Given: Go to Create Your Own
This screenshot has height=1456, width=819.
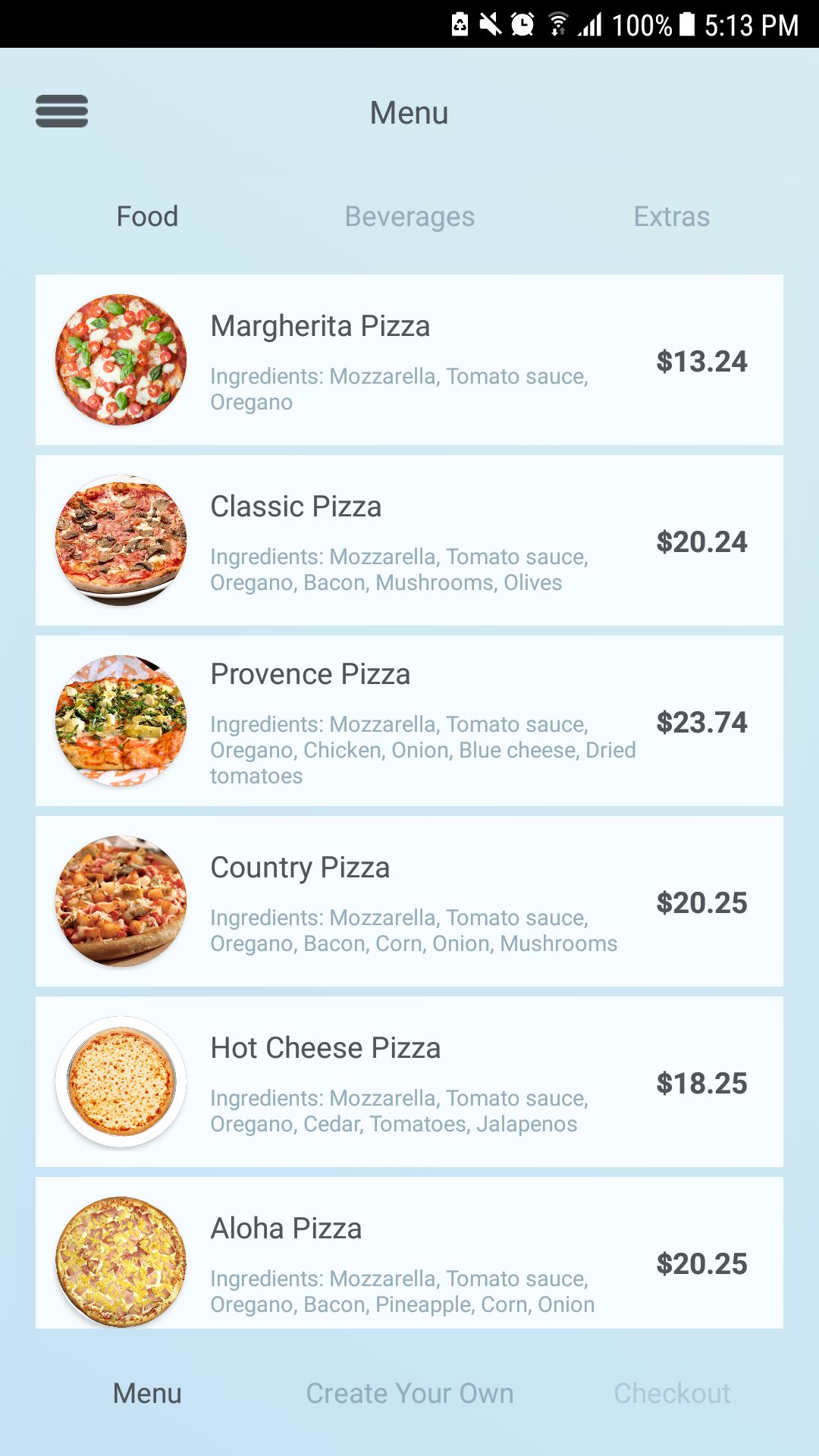Looking at the screenshot, I should coord(409,1394).
